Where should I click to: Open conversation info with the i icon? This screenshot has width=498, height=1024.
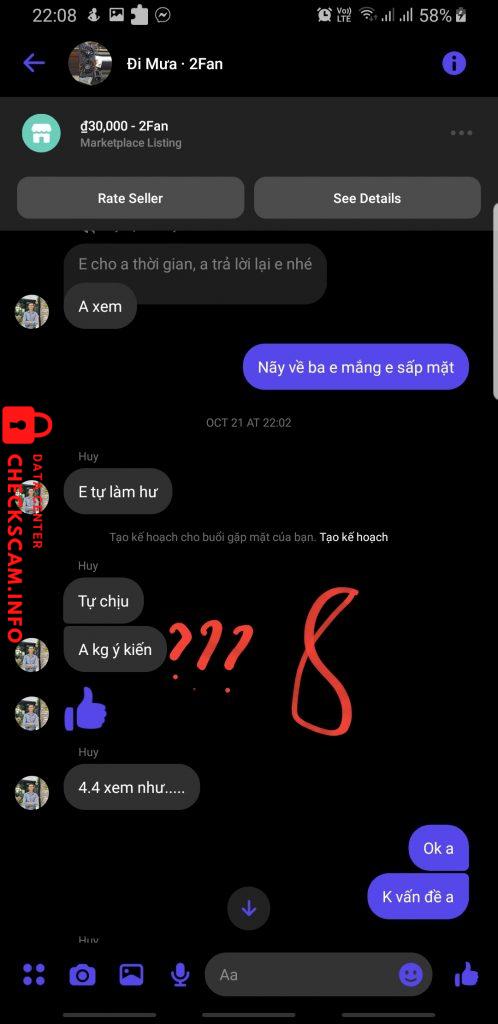point(454,63)
